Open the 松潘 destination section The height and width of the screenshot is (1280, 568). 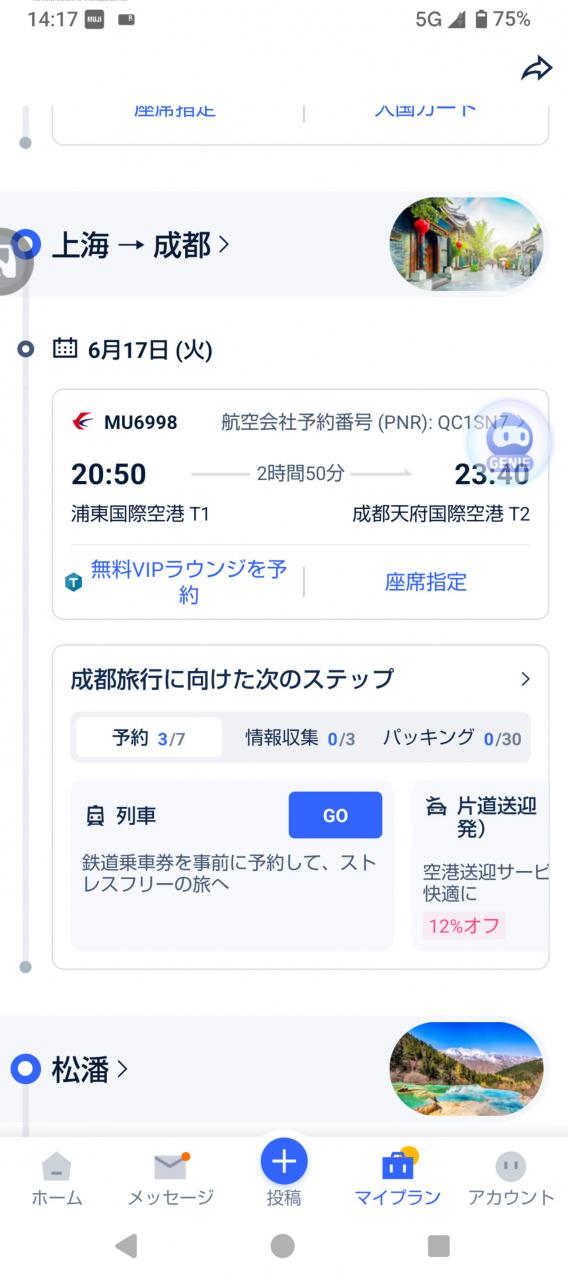click(x=90, y=1069)
